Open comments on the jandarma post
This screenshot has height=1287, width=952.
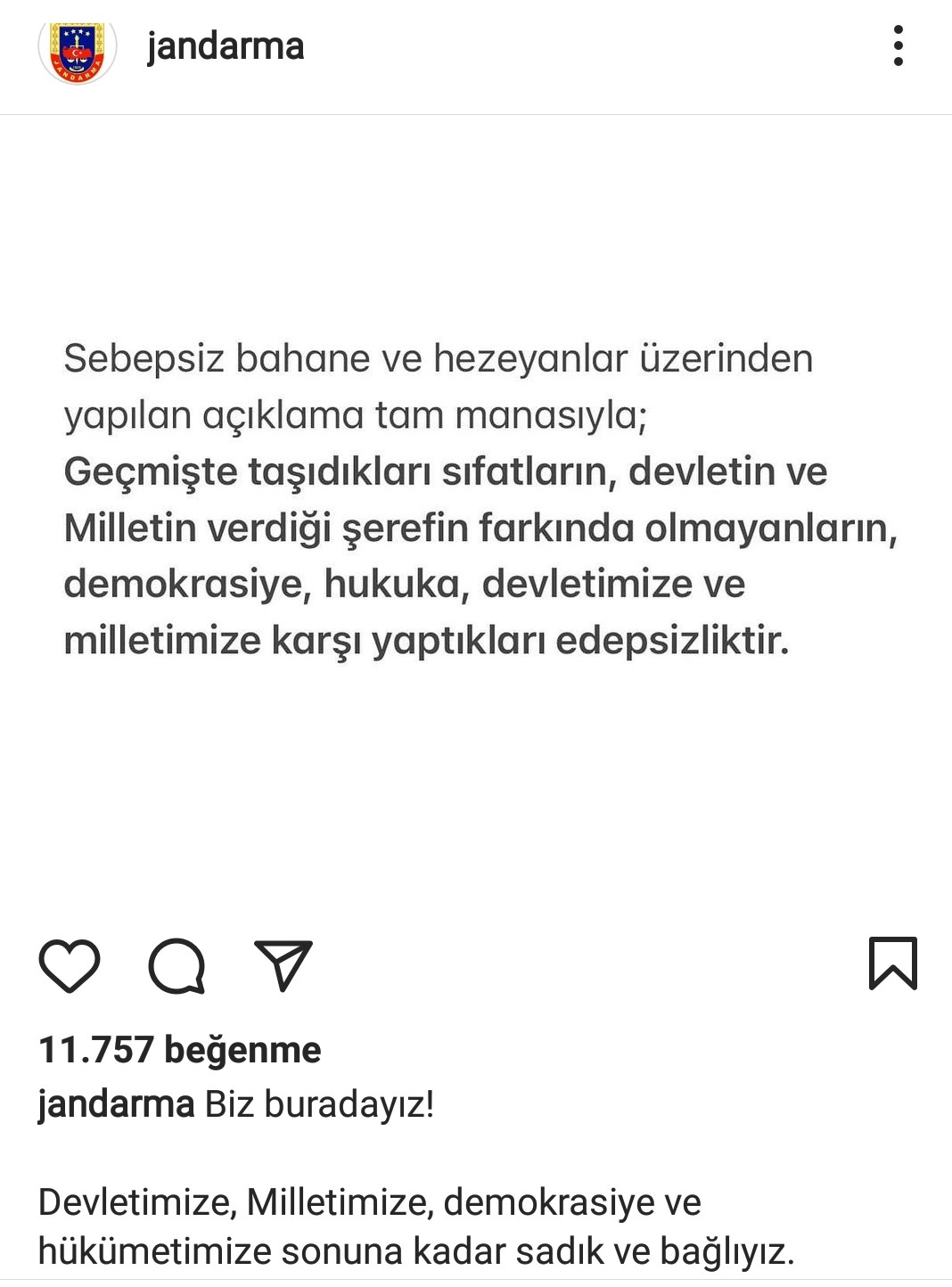pos(176,965)
